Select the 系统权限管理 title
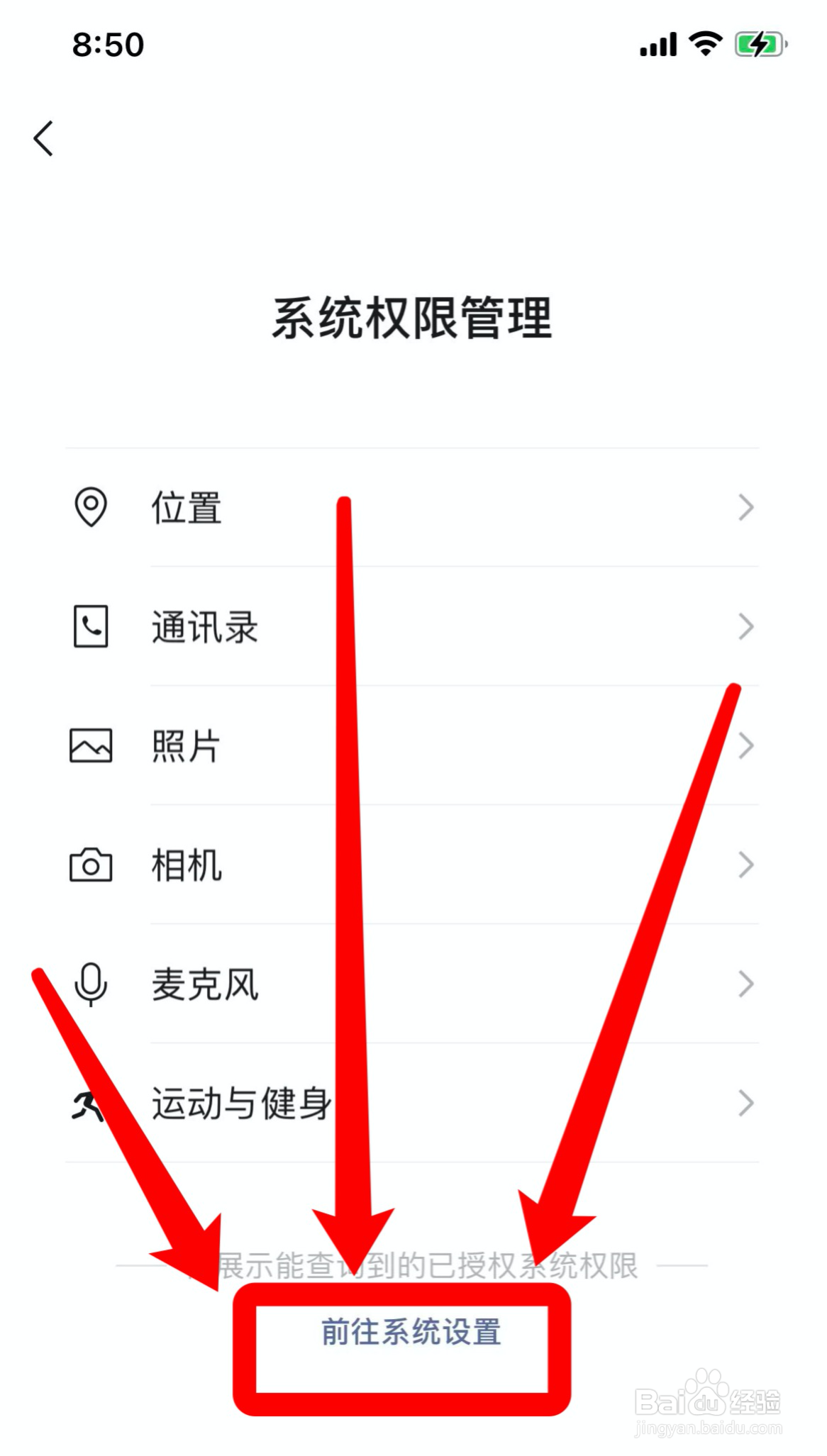Viewport: 827px width, 1456px height. click(x=413, y=316)
